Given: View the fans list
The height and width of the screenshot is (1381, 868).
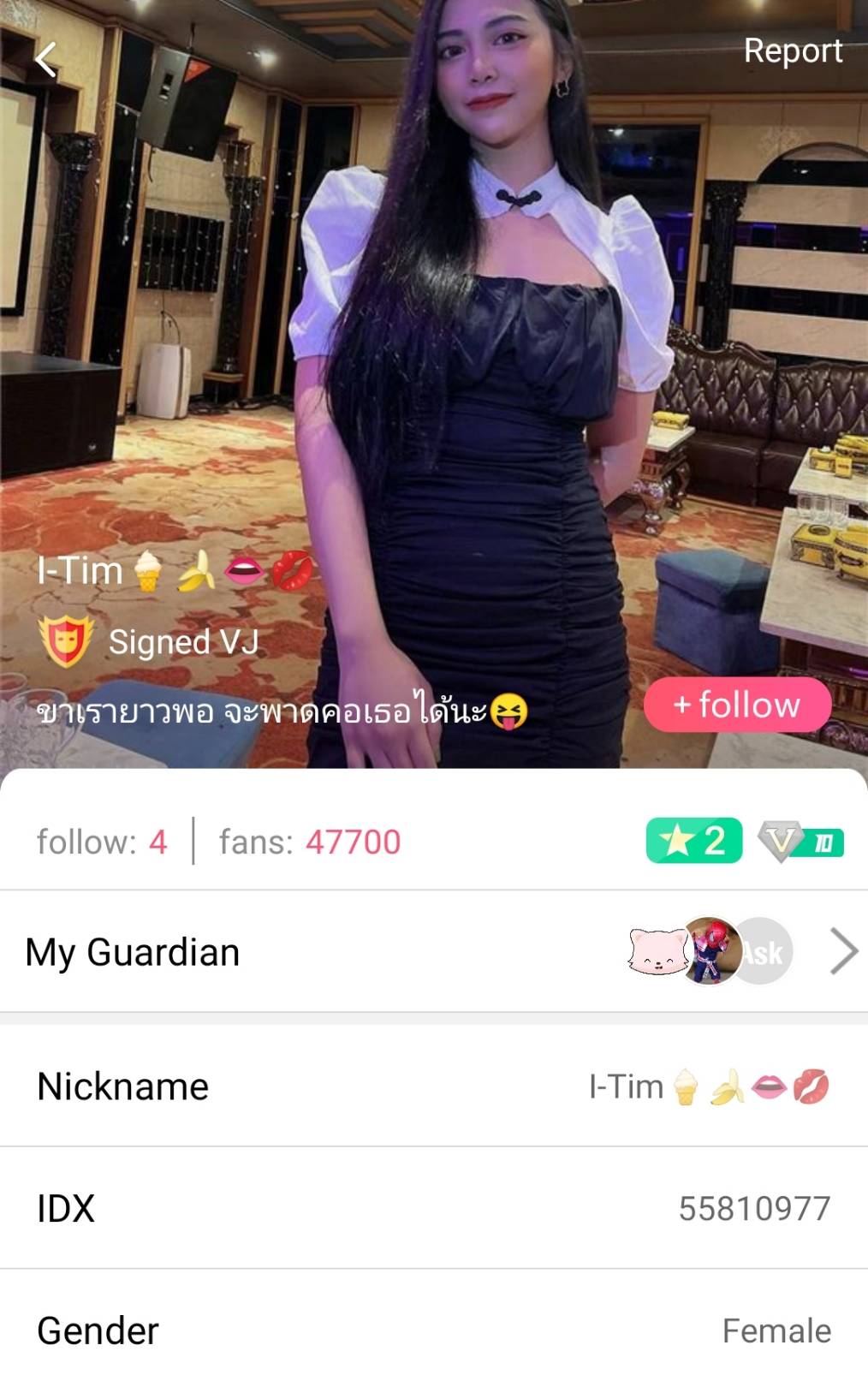Looking at the screenshot, I should point(309,842).
